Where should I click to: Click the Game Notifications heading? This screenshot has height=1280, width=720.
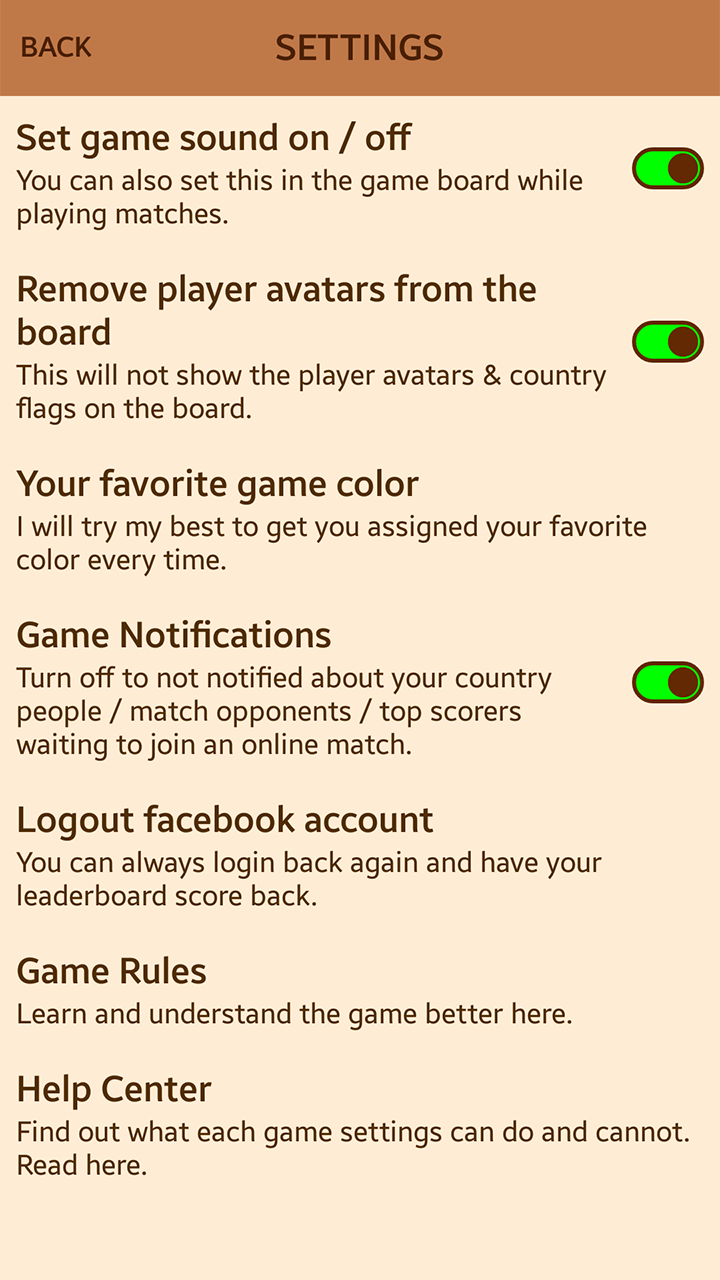[x=173, y=634]
